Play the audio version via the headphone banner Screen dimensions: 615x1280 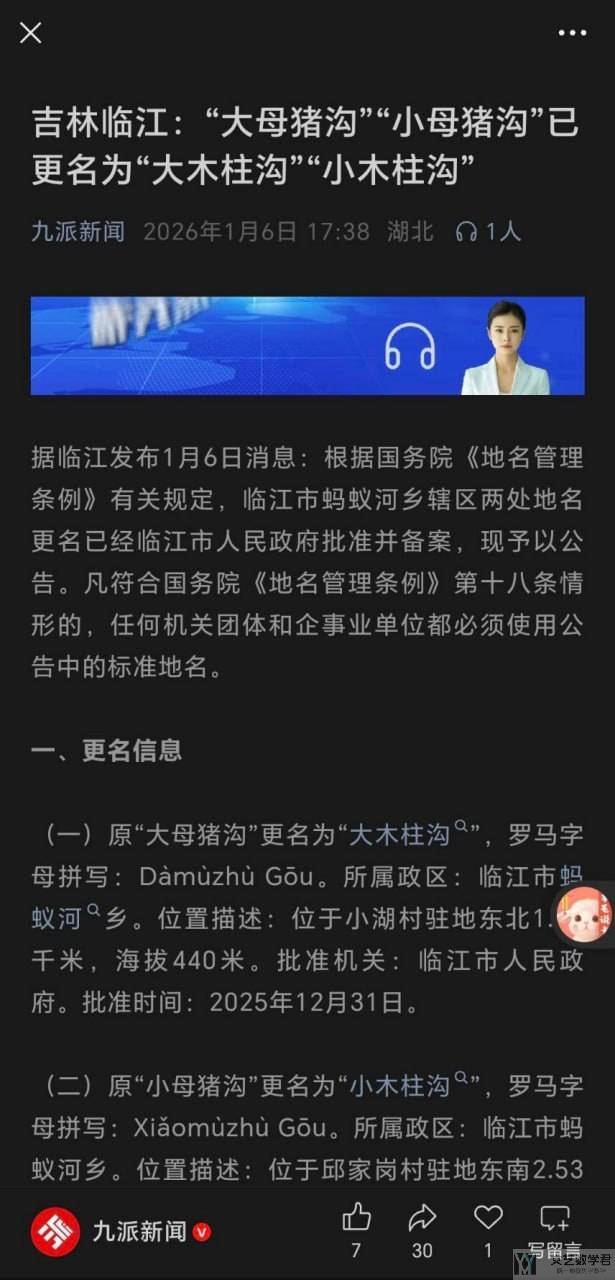point(410,347)
